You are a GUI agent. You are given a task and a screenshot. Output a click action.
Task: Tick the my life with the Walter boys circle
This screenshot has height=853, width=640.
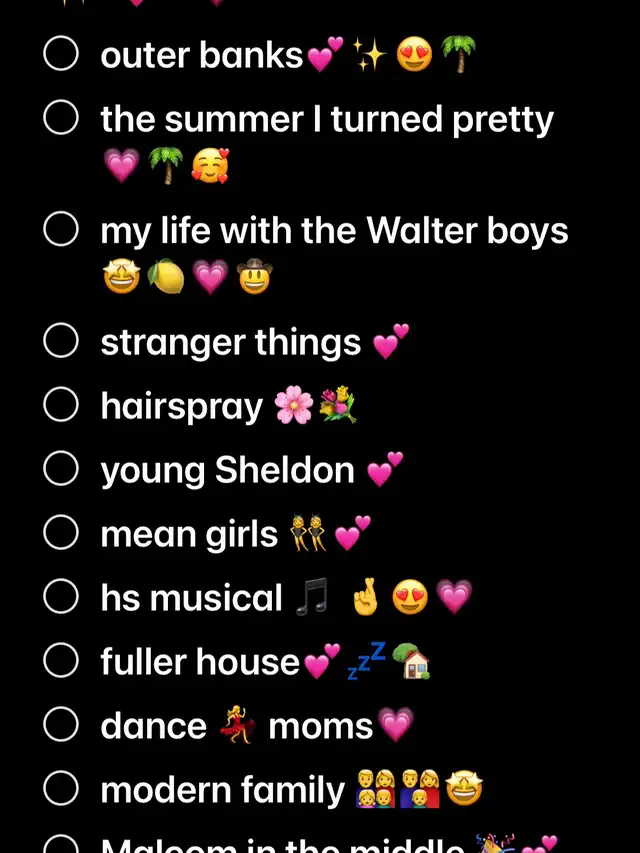[61, 230]
